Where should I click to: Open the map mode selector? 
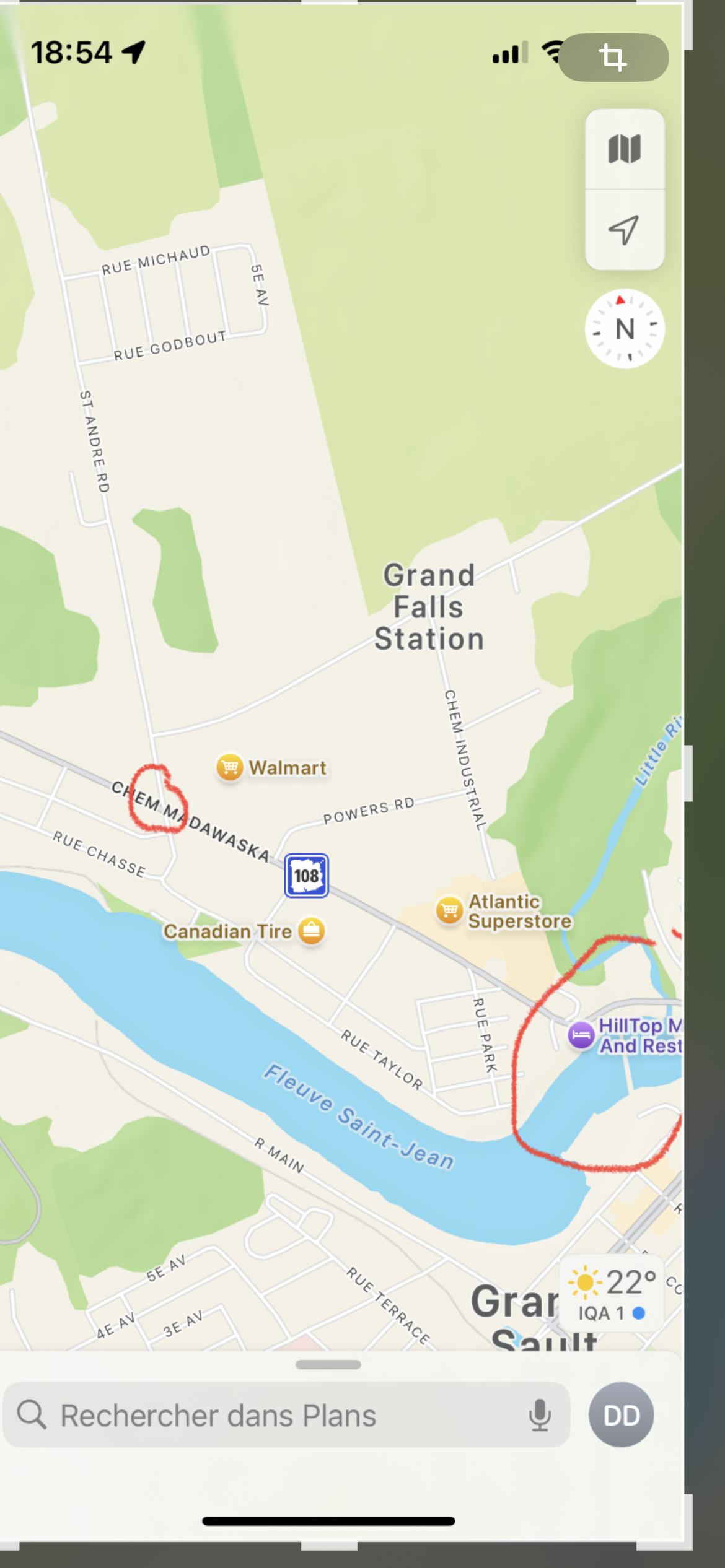click(x=624, y=149)
